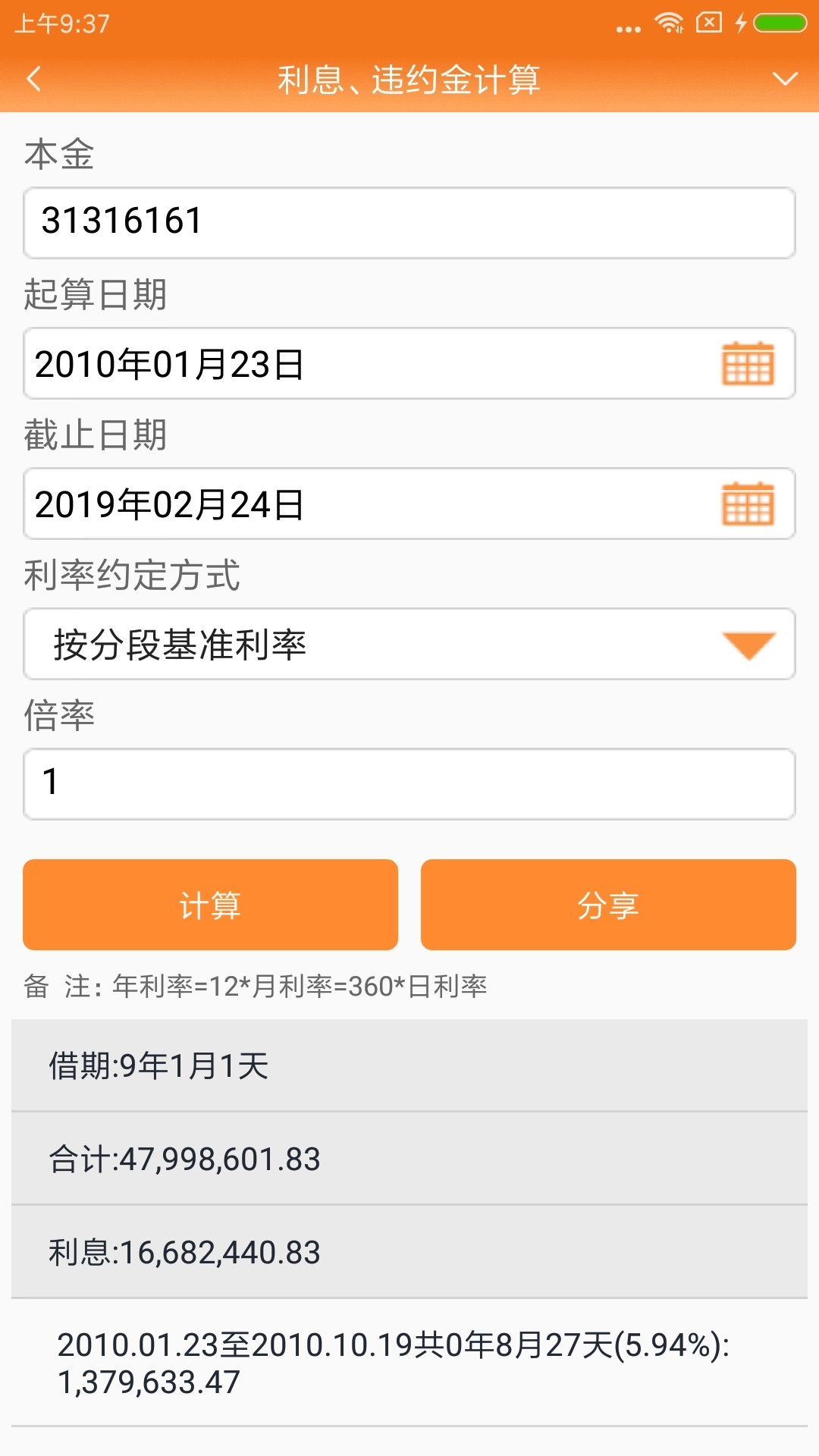
Task: Tap the charging bolt icon
Action: (x=739, y=23)
